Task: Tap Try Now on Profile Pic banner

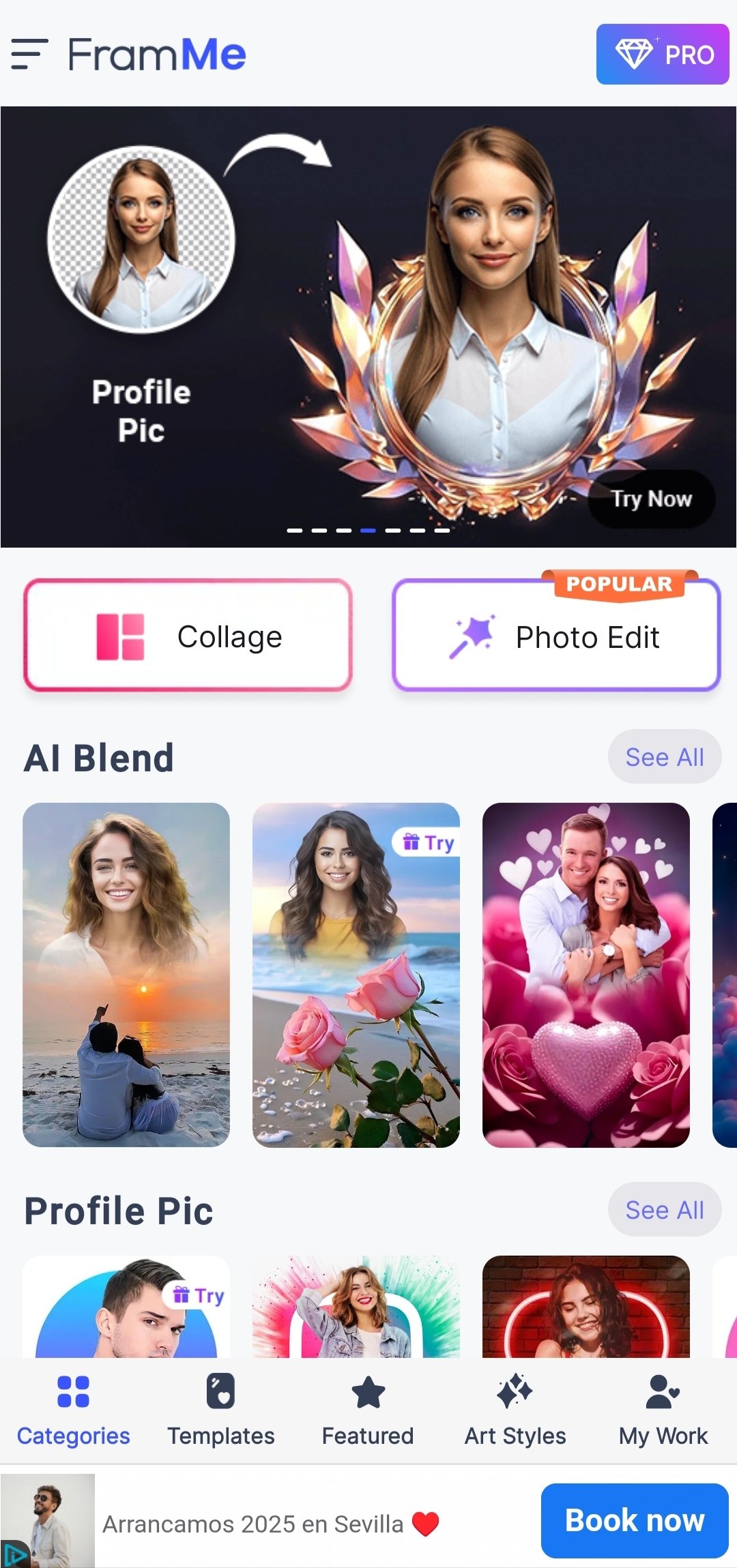Action: [651, 499]
